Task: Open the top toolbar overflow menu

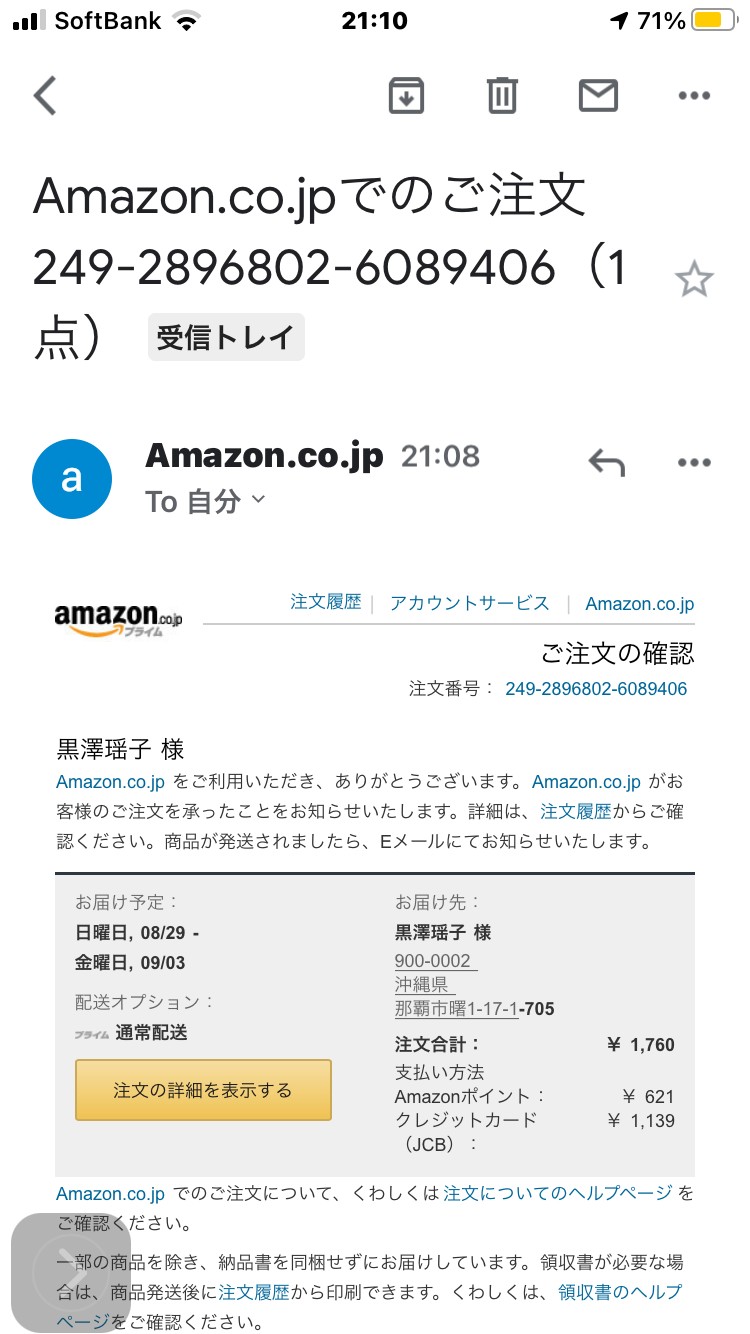Action: tap(694, 96)
